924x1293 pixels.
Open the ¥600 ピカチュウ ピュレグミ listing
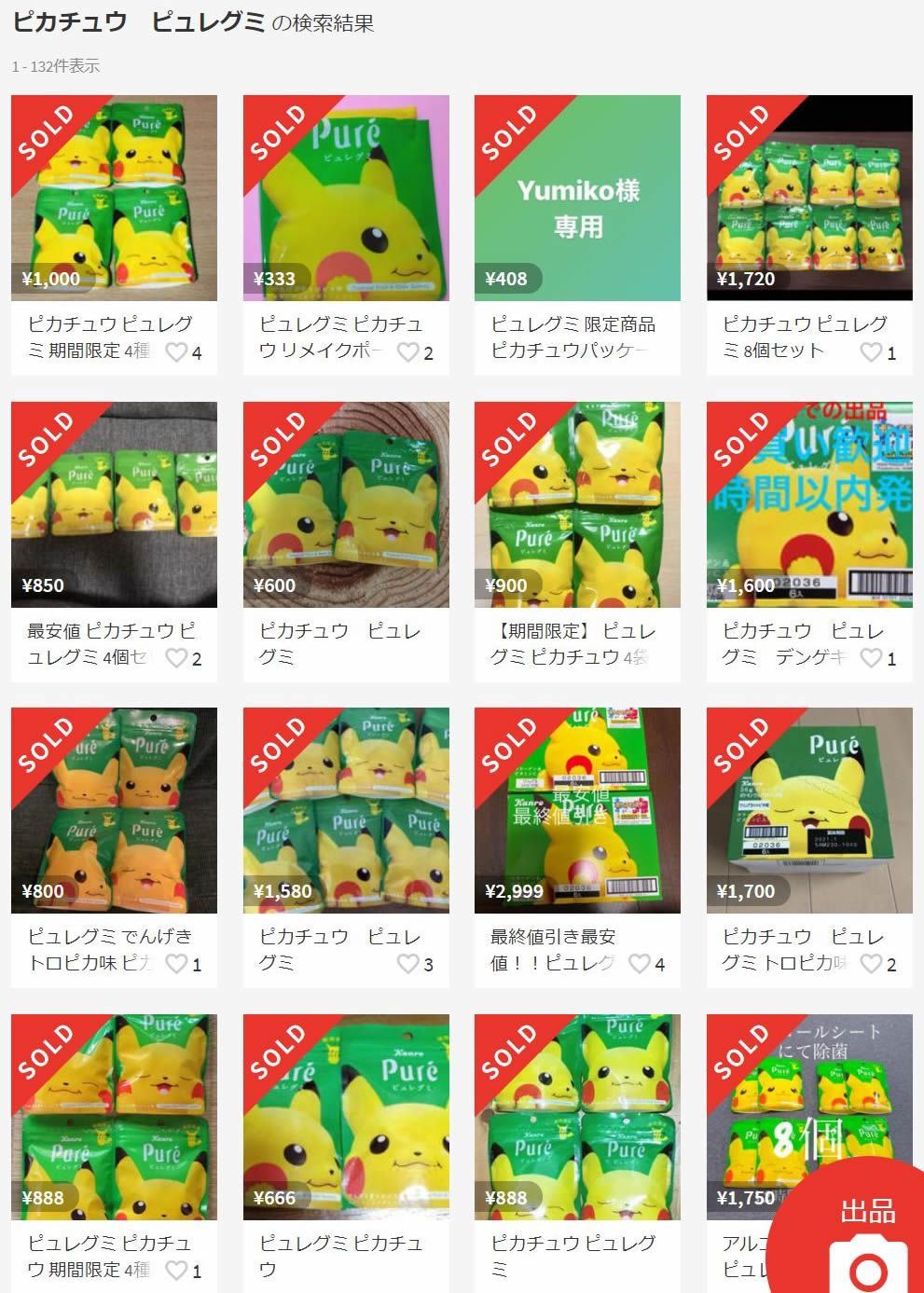coord(346,504)
